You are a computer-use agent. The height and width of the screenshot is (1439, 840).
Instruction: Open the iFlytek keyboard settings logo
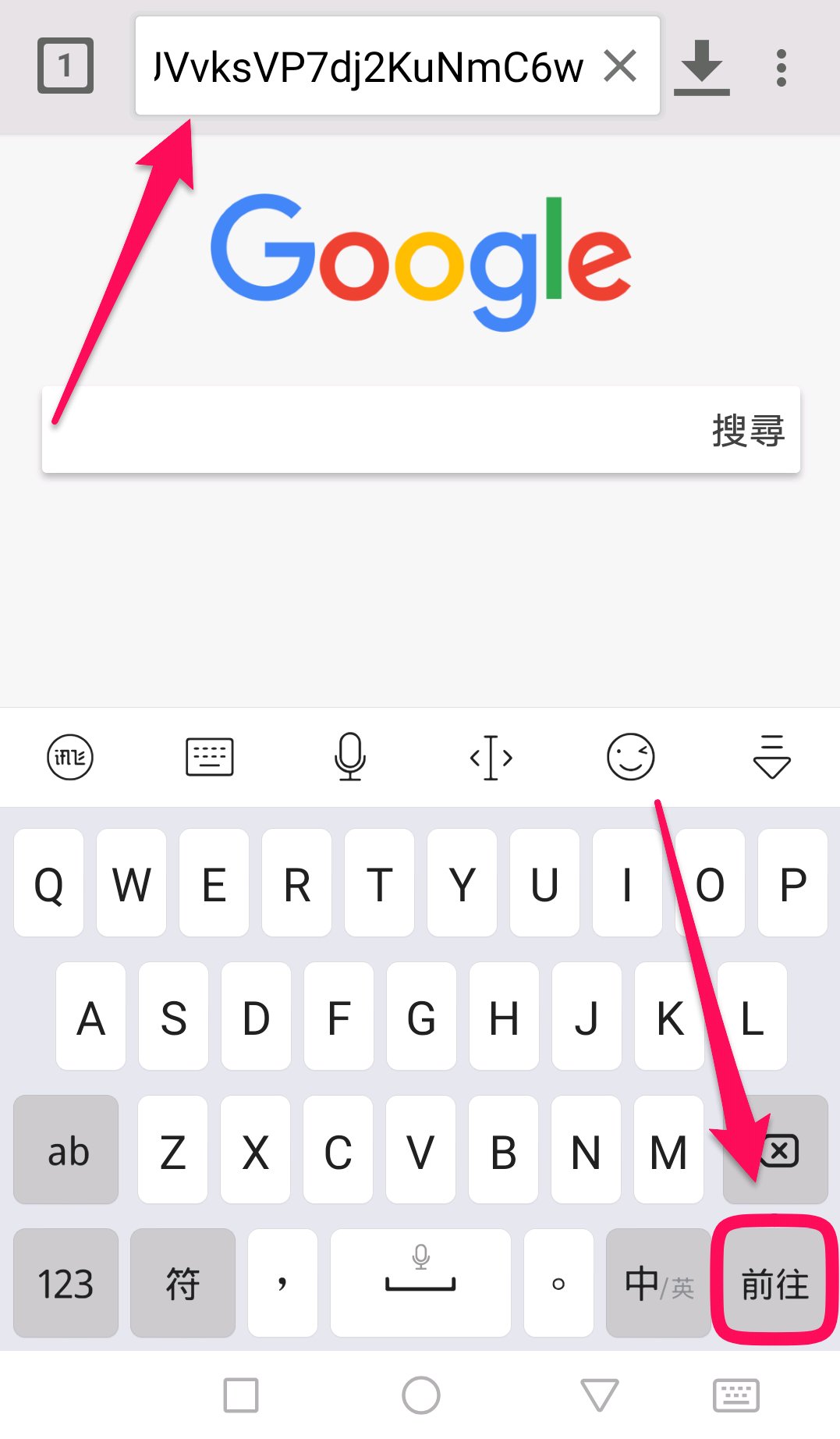click(x=70, y=757)
